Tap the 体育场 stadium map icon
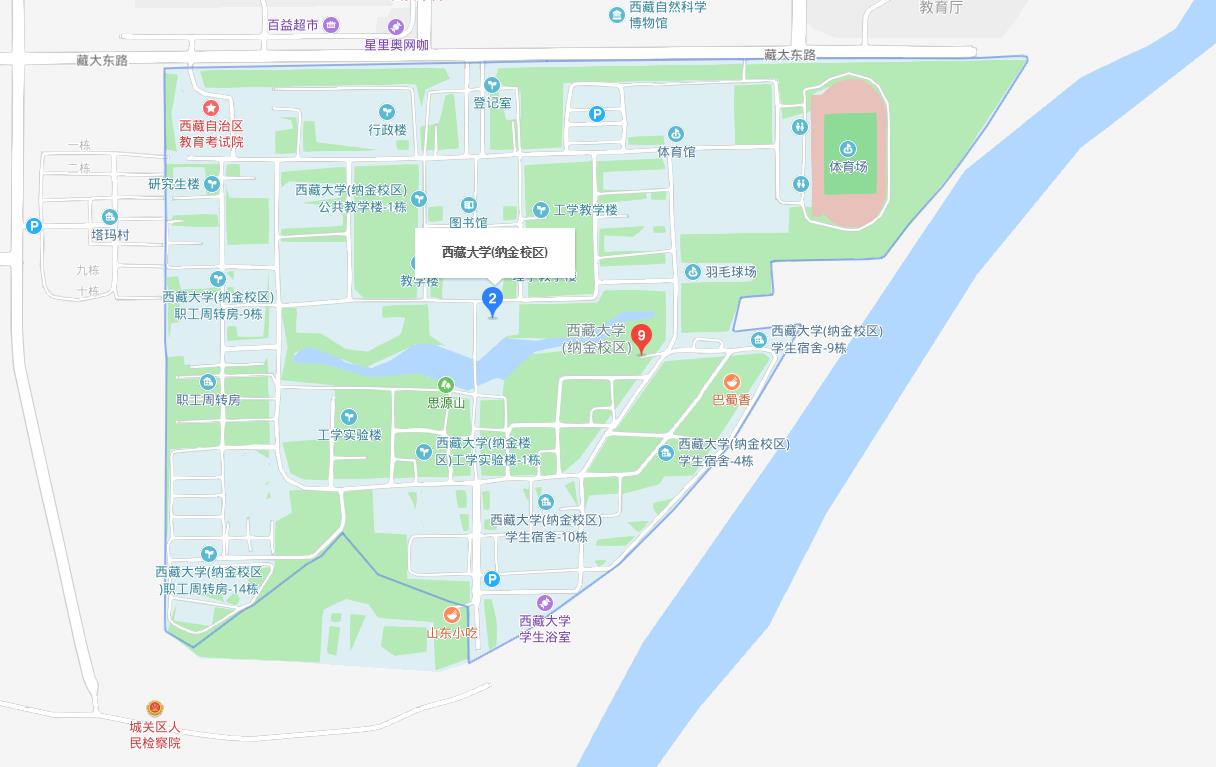1216x767 pixels. (x=848, y=151)
